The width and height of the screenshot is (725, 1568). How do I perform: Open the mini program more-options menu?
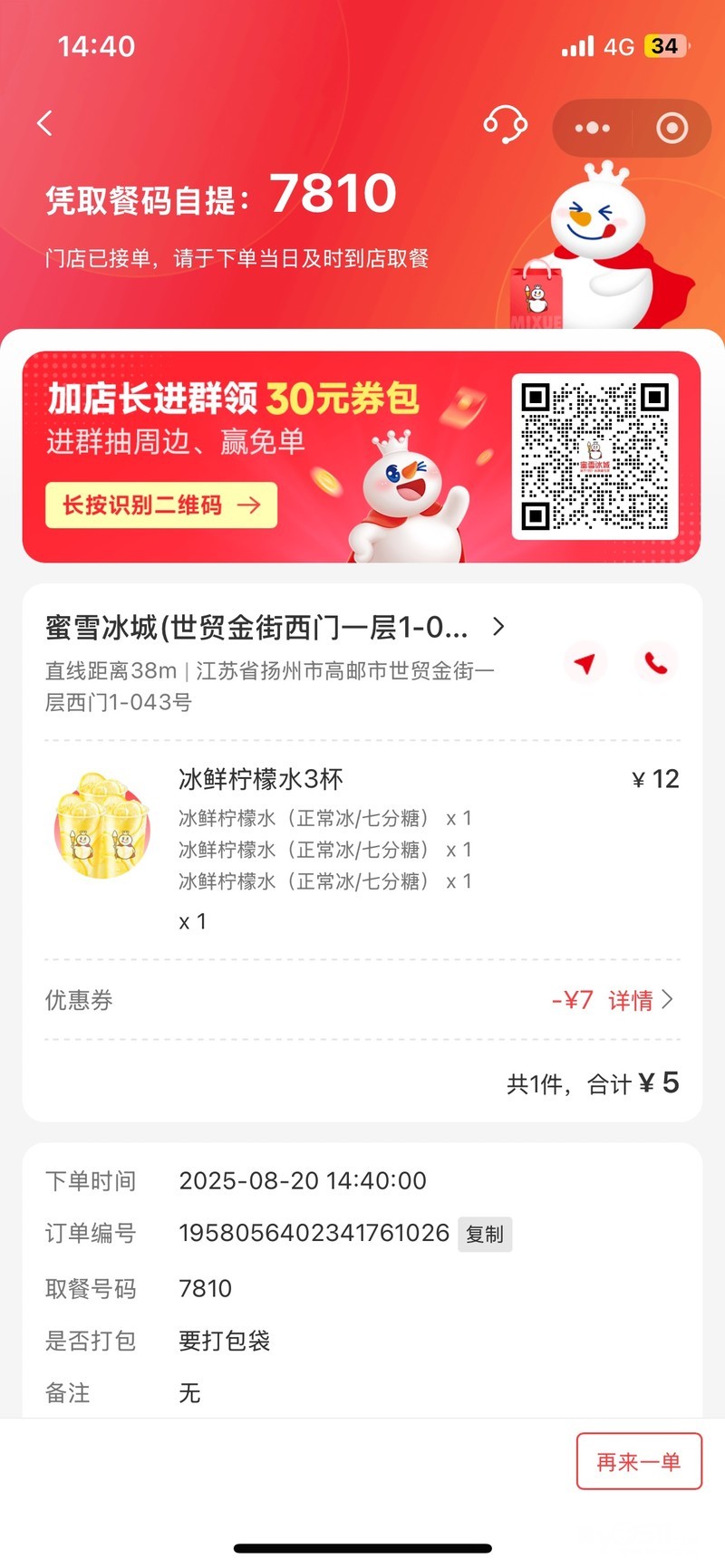(x=593, y=128)
